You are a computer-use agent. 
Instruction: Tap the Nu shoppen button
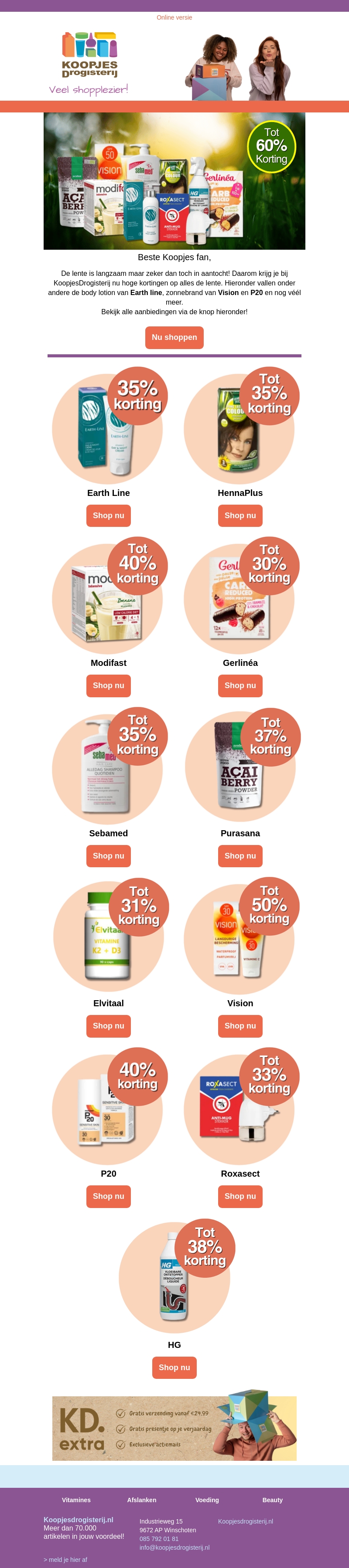(174, 337)
